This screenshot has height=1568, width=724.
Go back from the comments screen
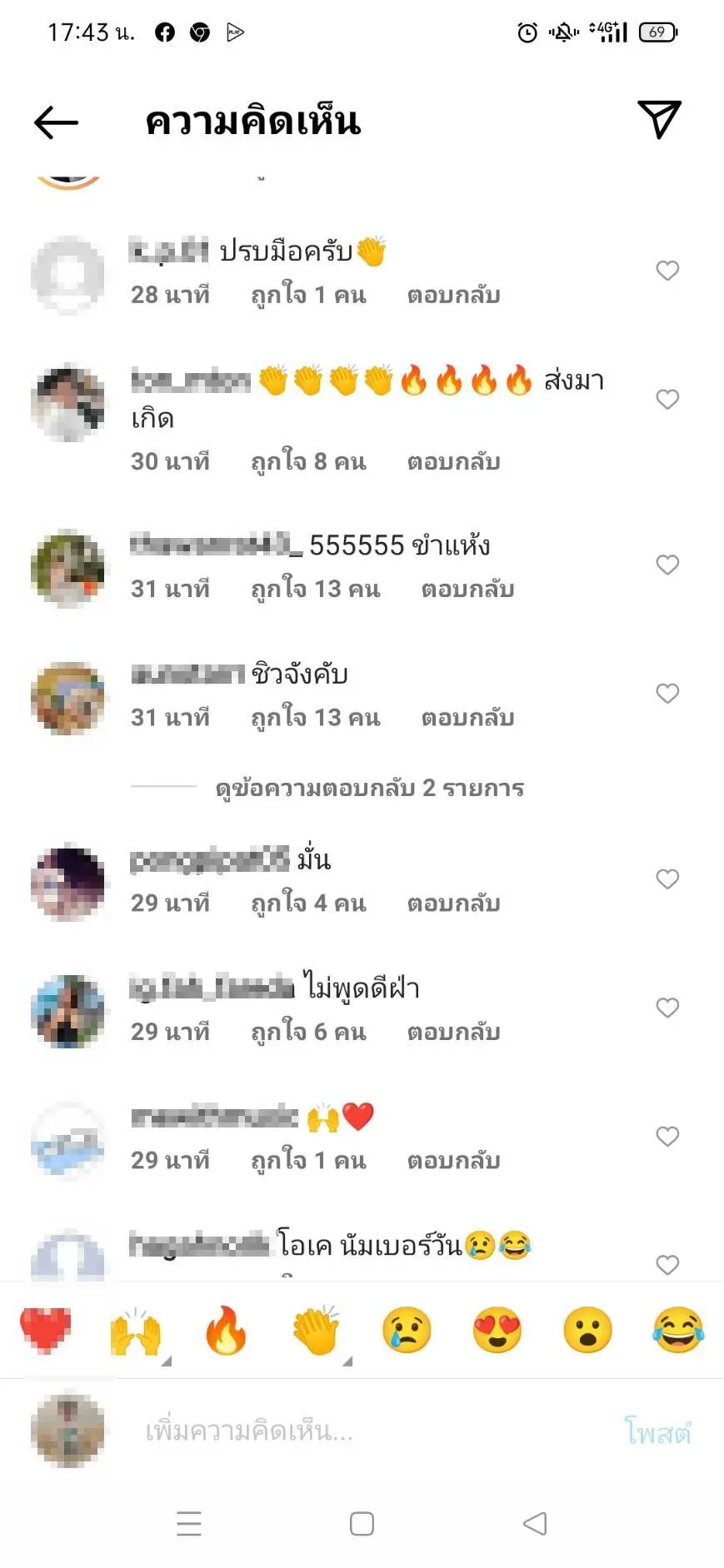click(x=56, y=122)
